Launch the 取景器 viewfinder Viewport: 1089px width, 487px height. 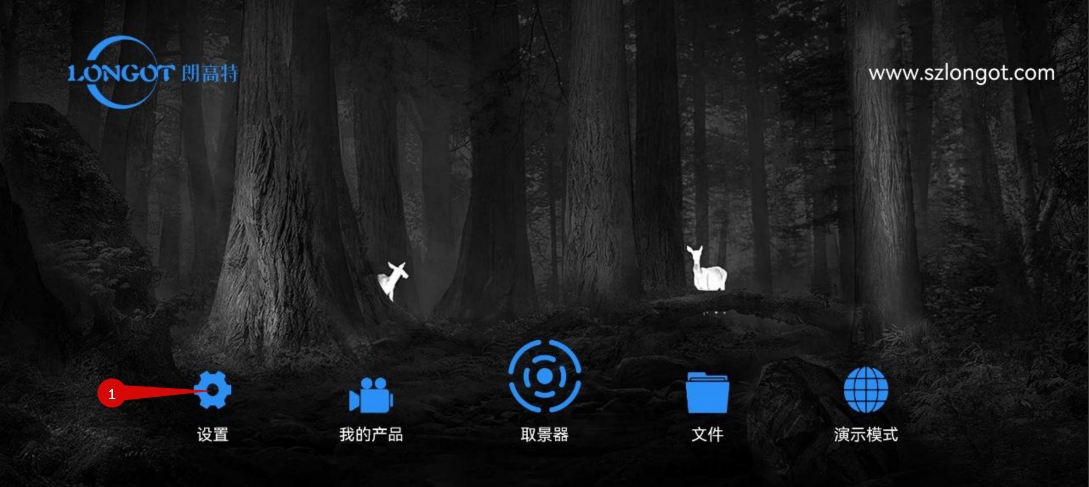pos(544,378)
